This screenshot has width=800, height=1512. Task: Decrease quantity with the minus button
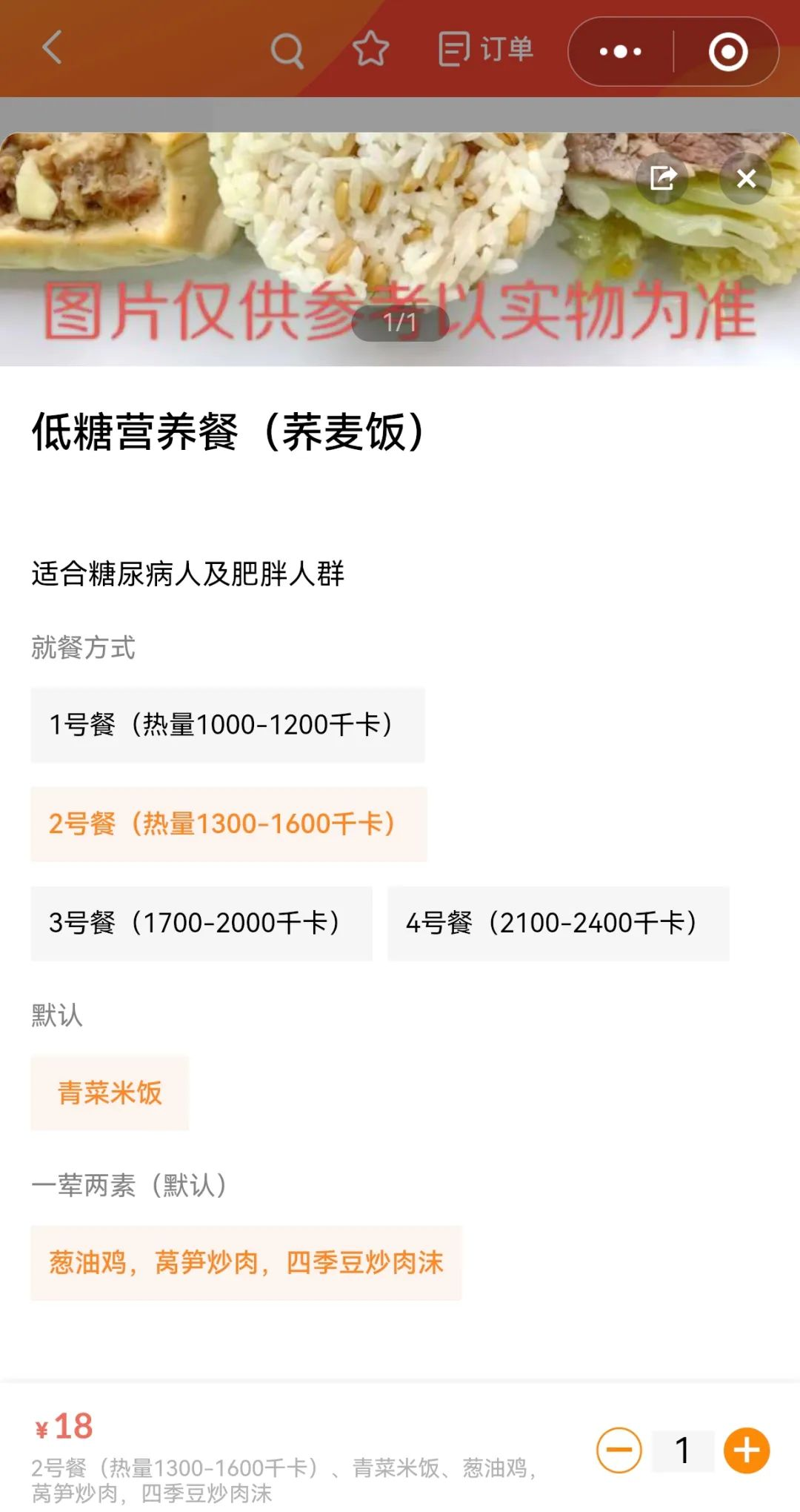[619, 1450]
